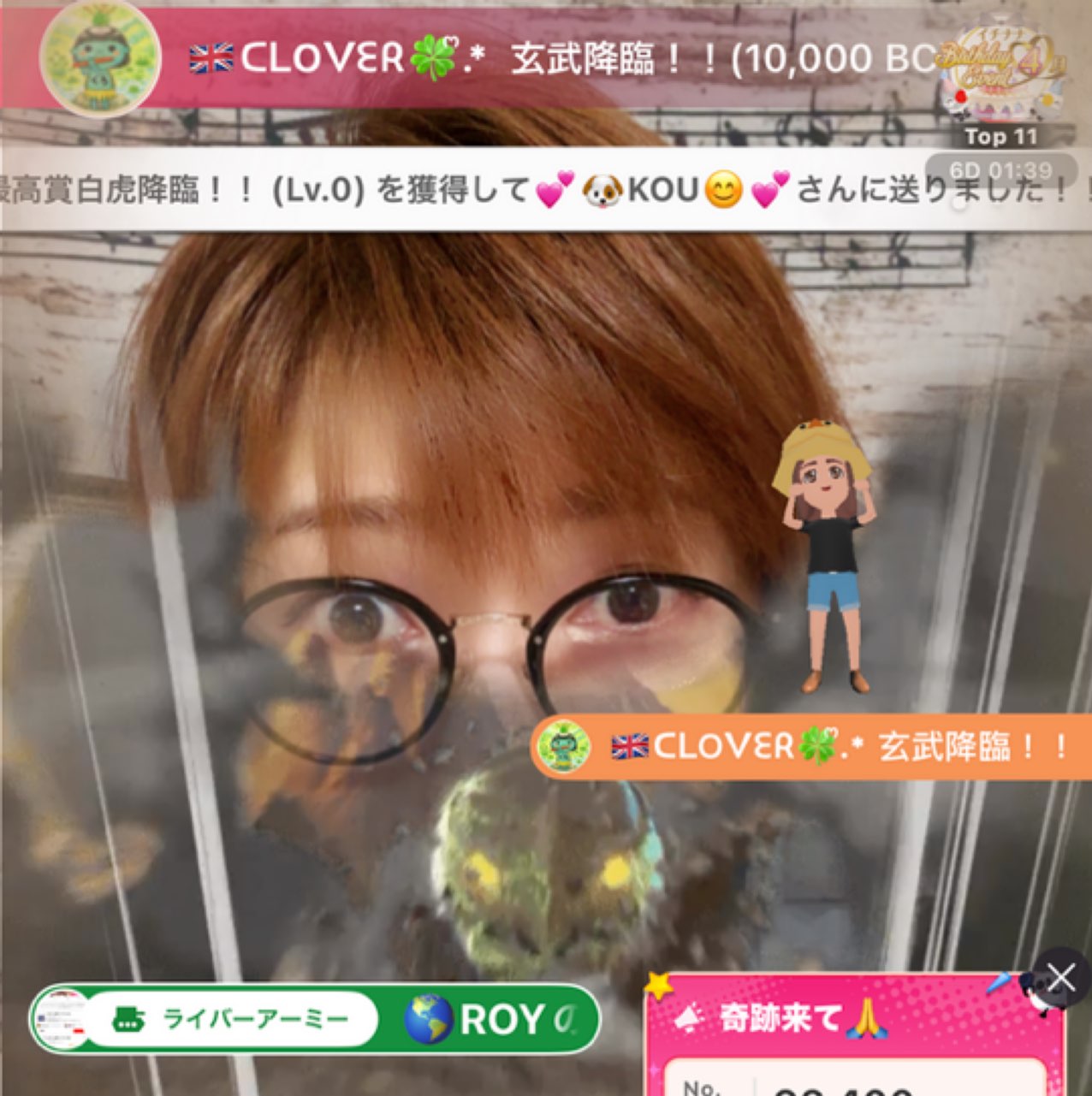Close the 奇跡来て announcement popup
Viewport: 1092px width, 1096px height.
coord(1061,977)
